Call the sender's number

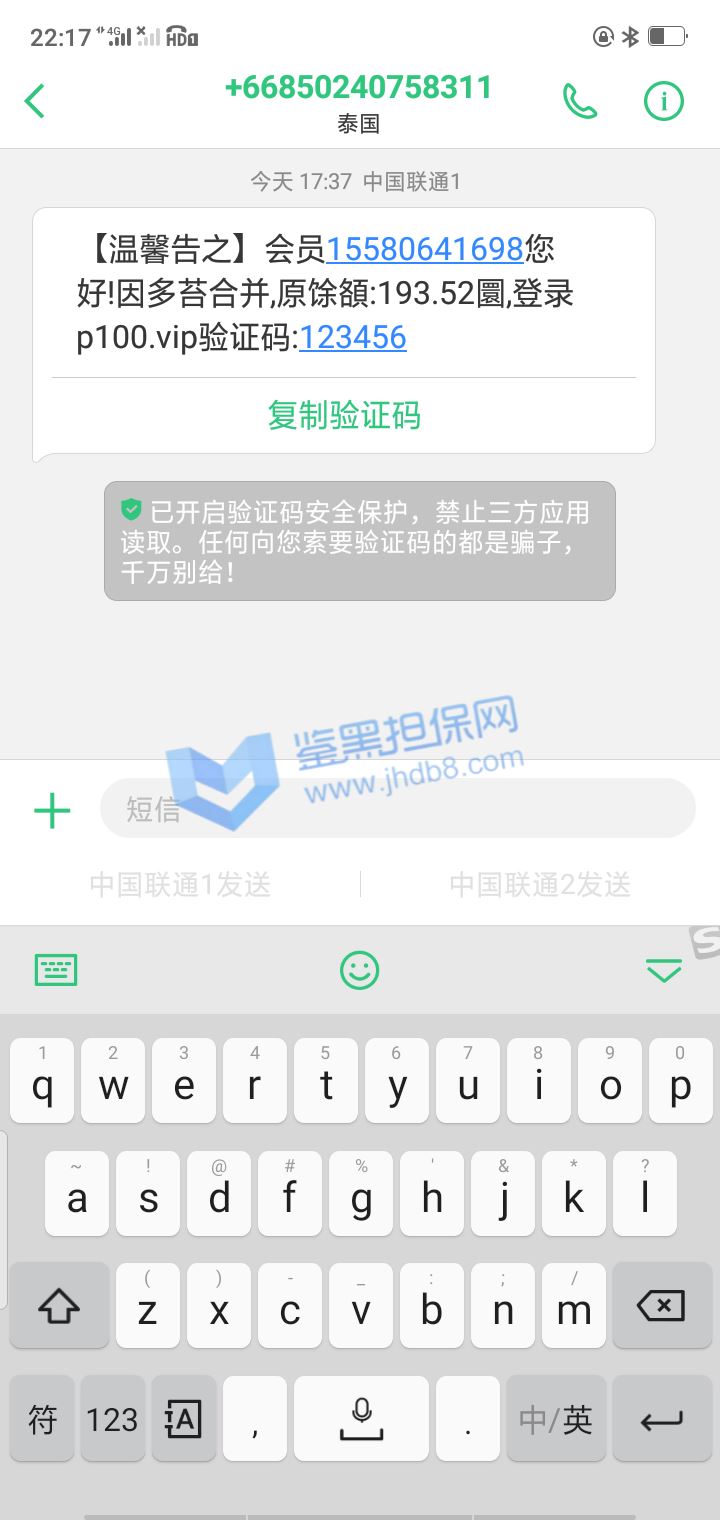[580, 101]
